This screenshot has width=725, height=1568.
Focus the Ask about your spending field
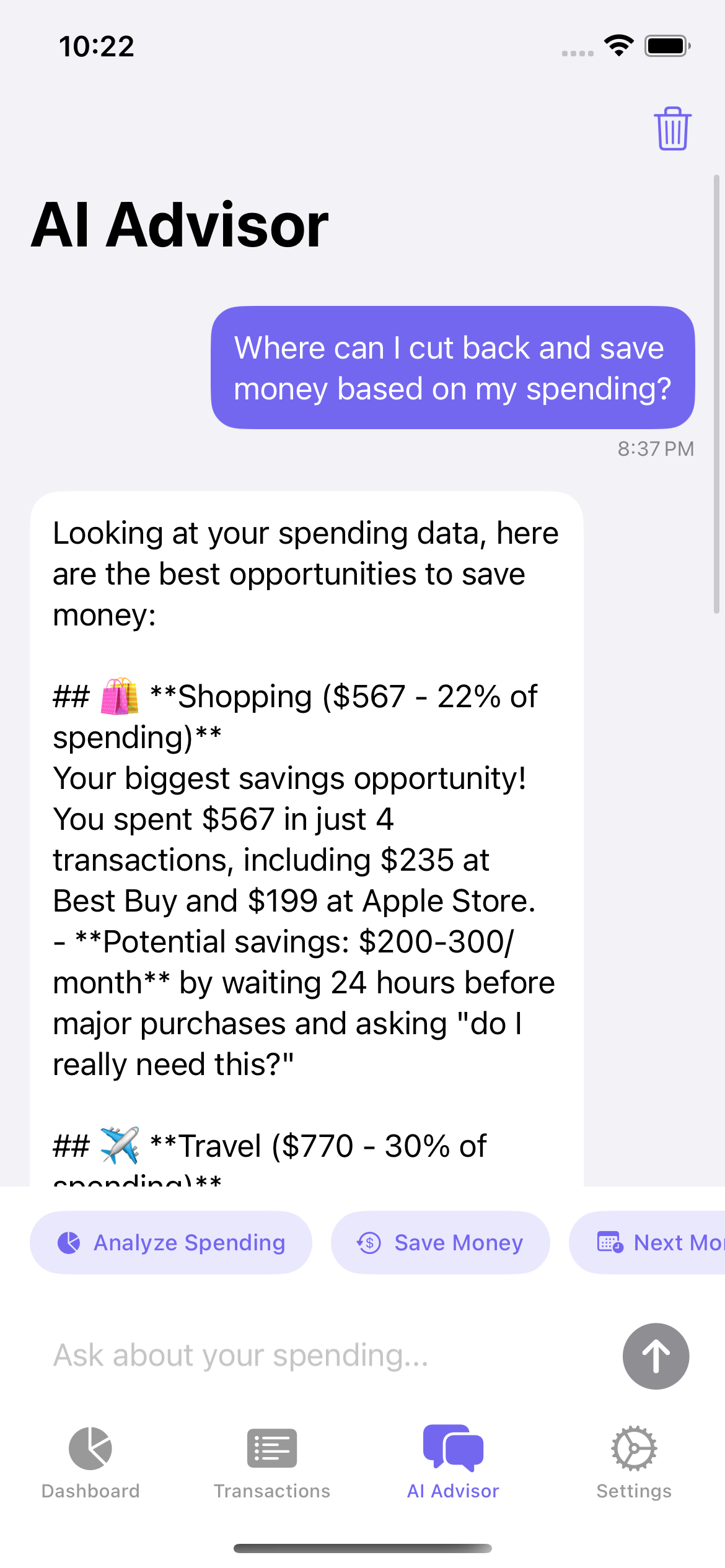(x=322, y=1356)
